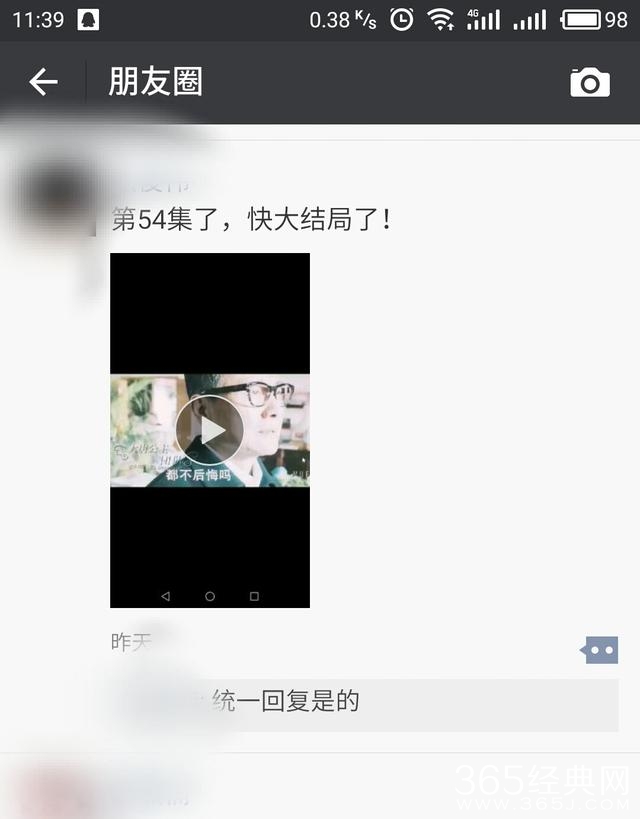The image size is (640, 819).
Task: Go back from 朋友圈
Action: point(43,82)
